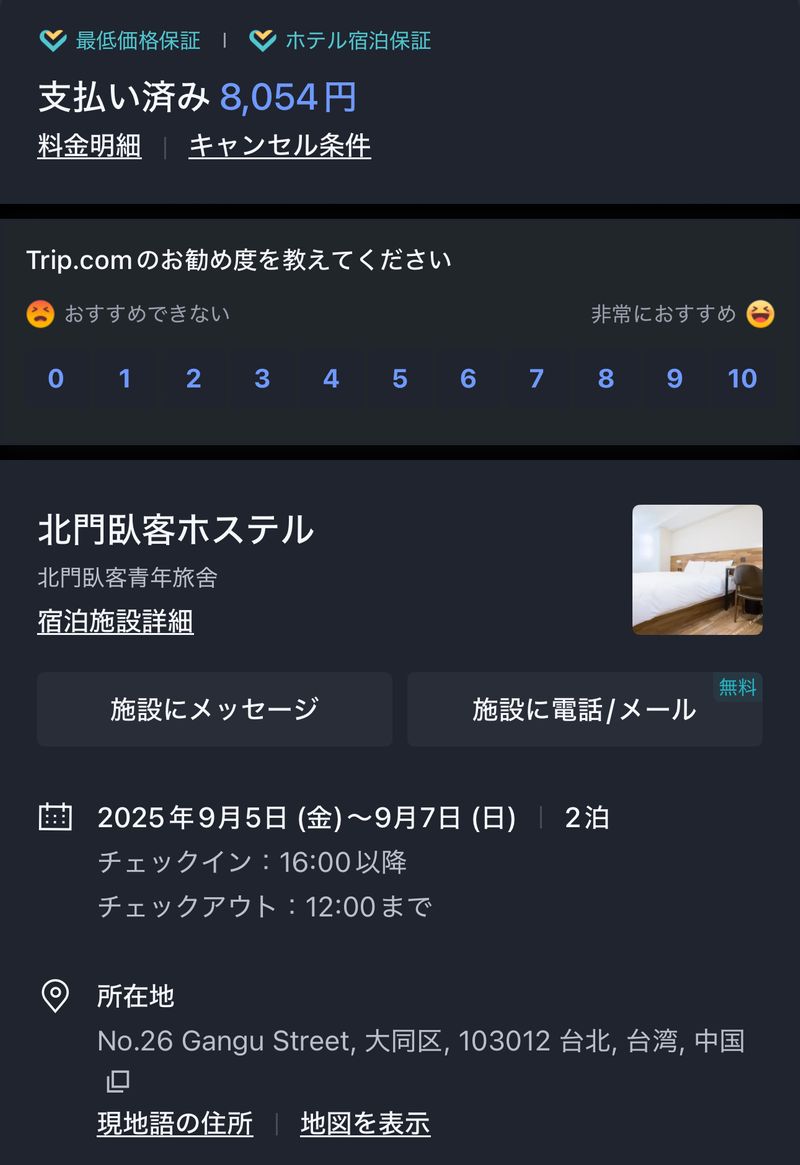Open the 宿泊施設詳細 property details link
800x1165 pixels.
(x=115, y=621)
